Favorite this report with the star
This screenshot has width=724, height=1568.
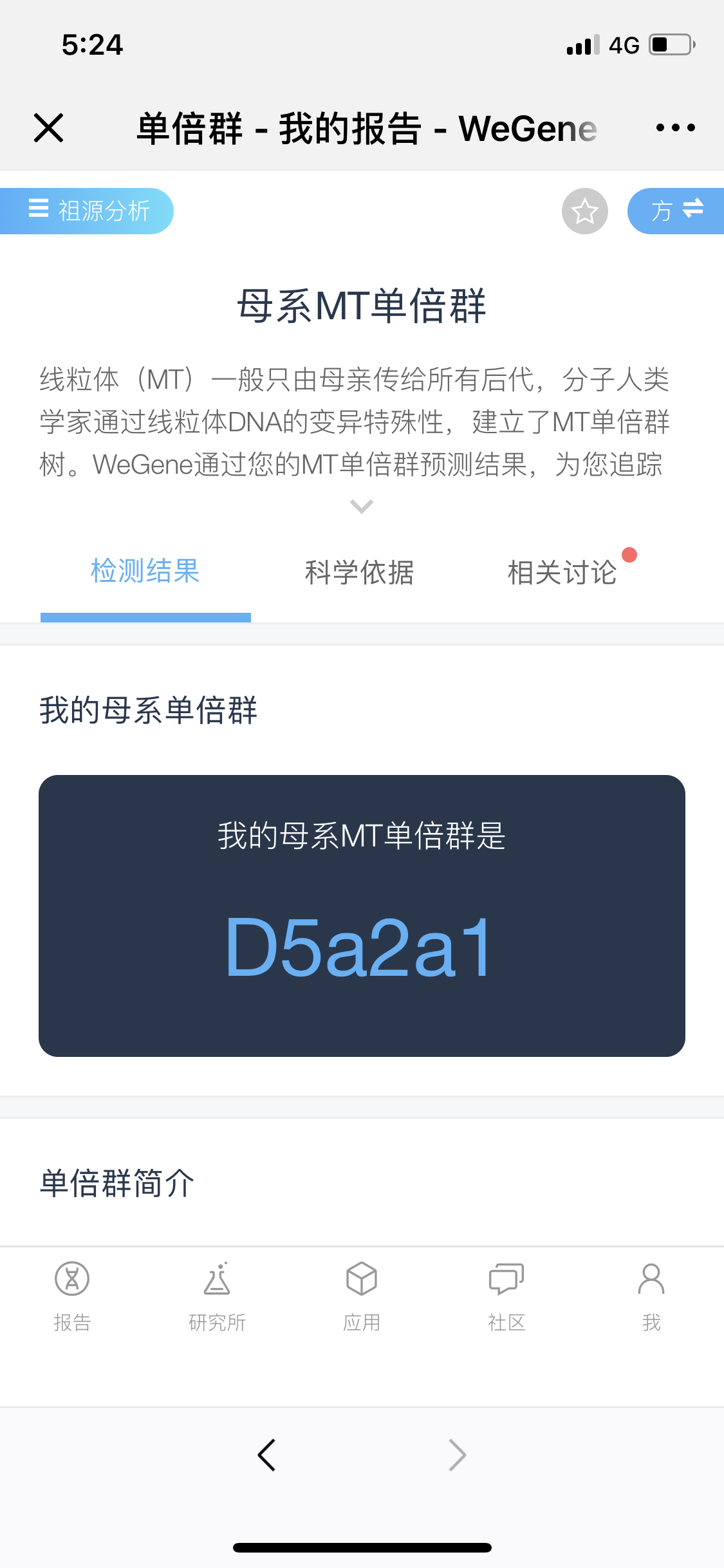[x=585, y=211]
